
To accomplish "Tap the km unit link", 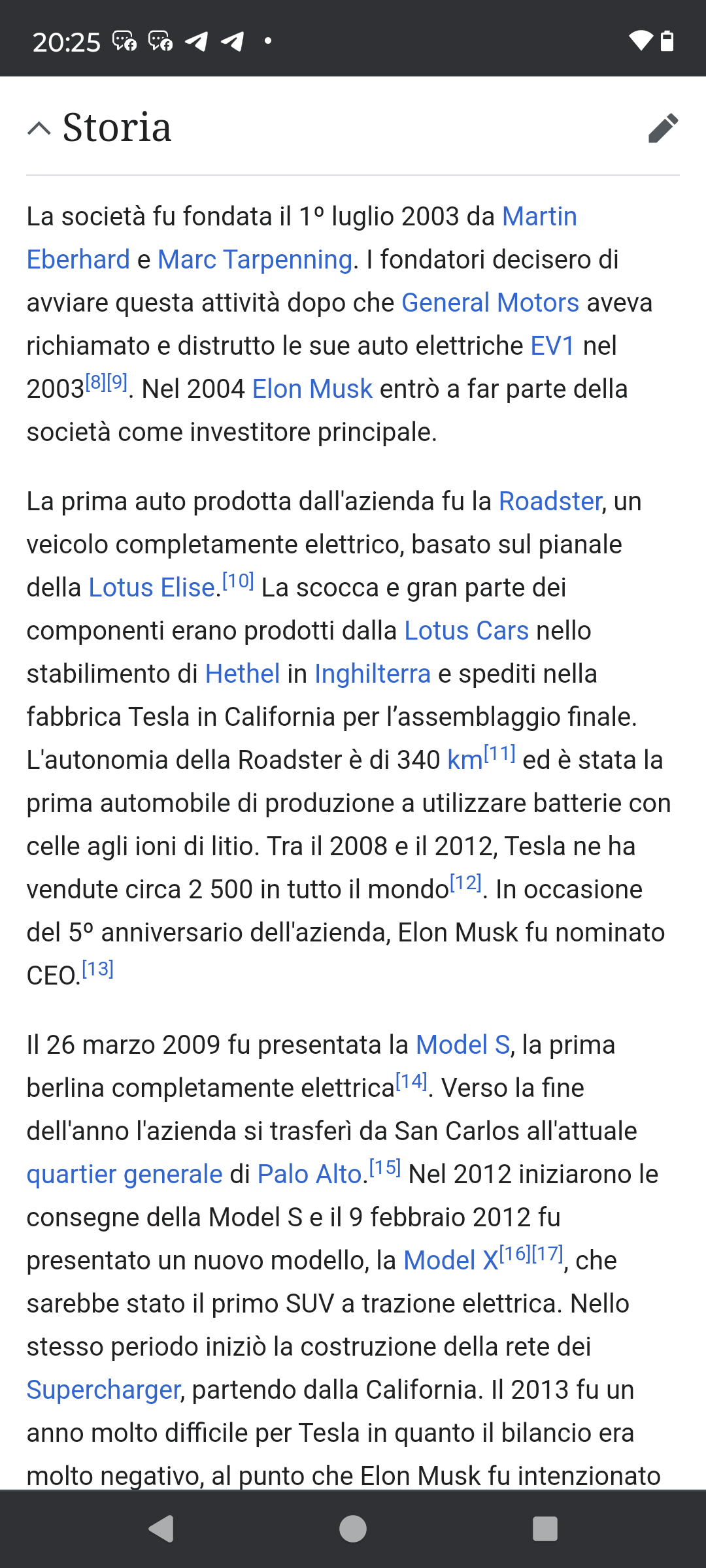I will 465,760.
